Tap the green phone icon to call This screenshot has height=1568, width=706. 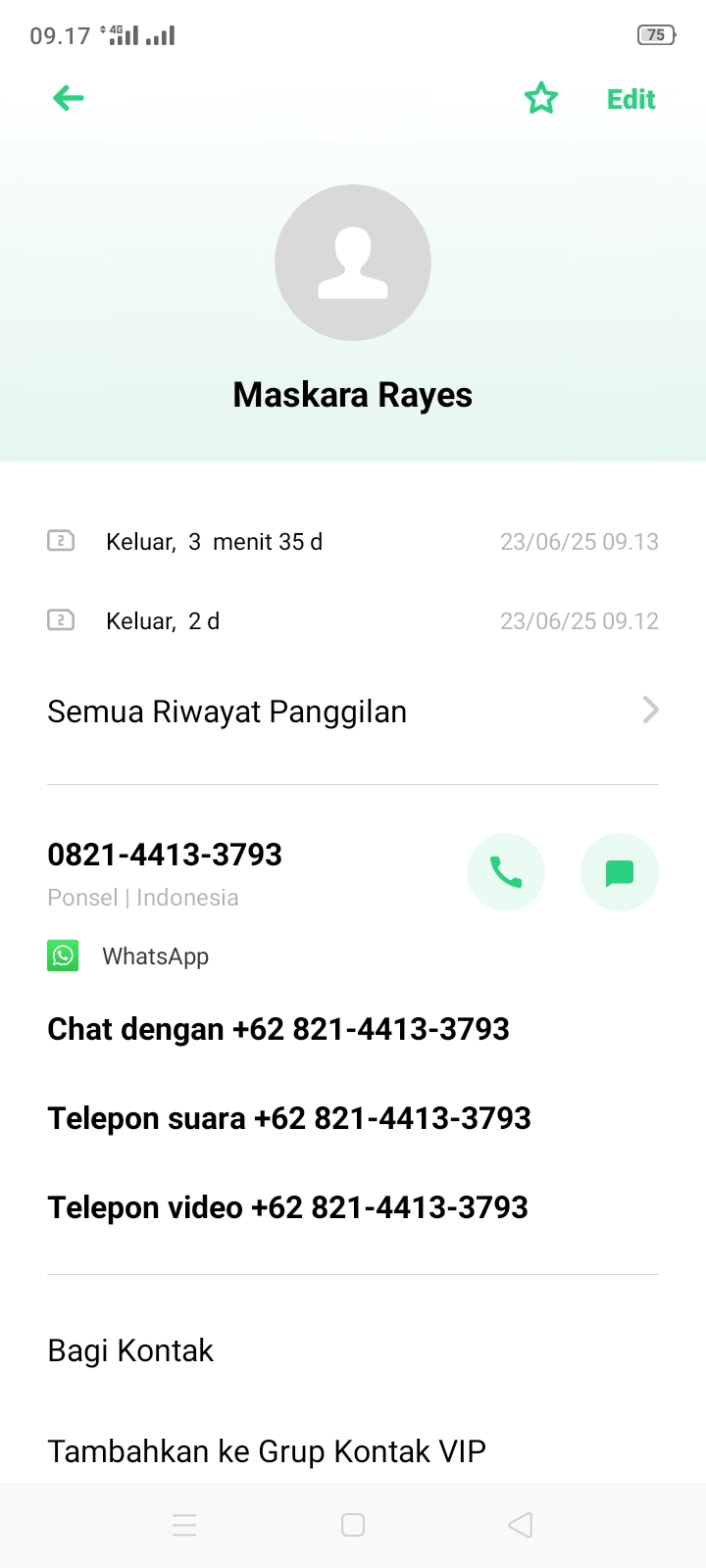(506, 872)
